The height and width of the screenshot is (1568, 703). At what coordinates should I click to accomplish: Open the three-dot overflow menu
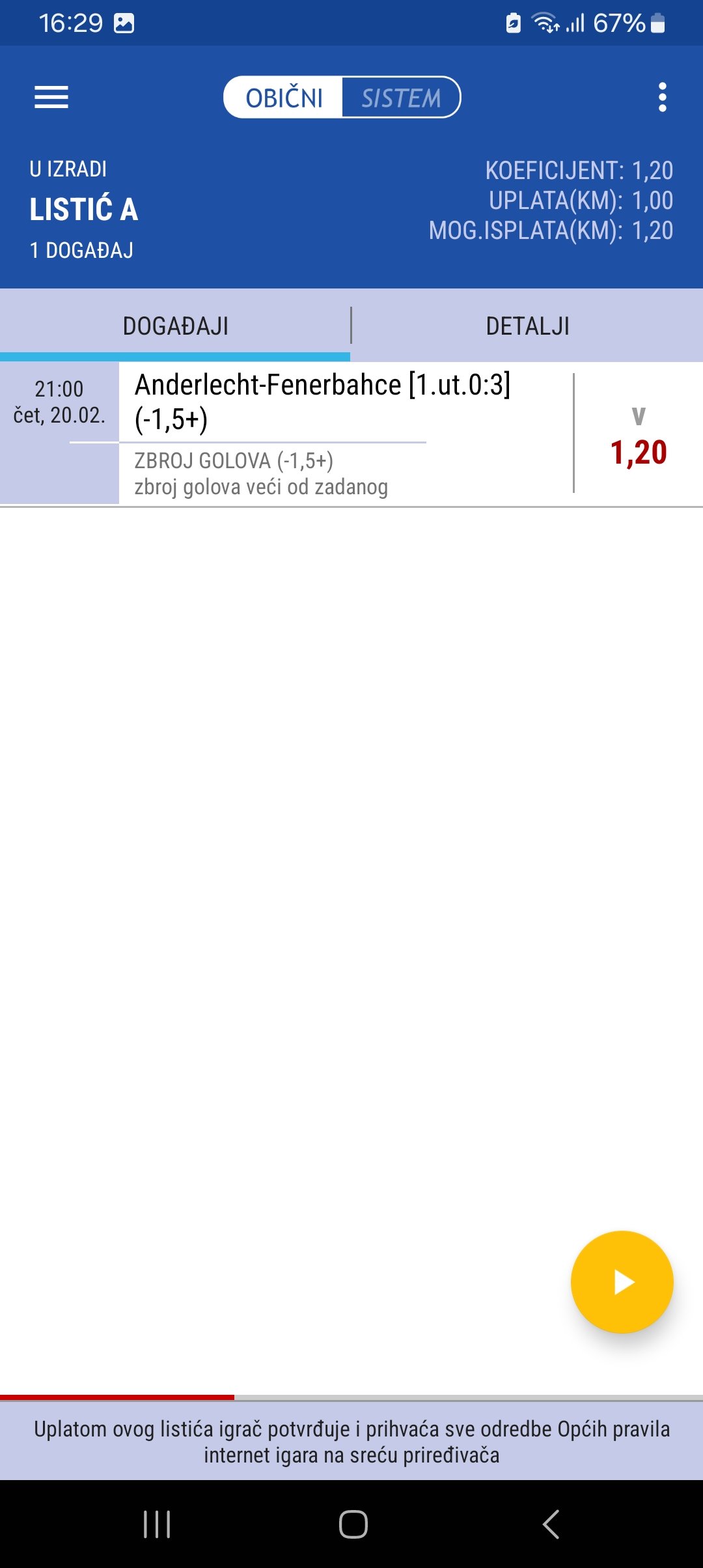point(662,98)
